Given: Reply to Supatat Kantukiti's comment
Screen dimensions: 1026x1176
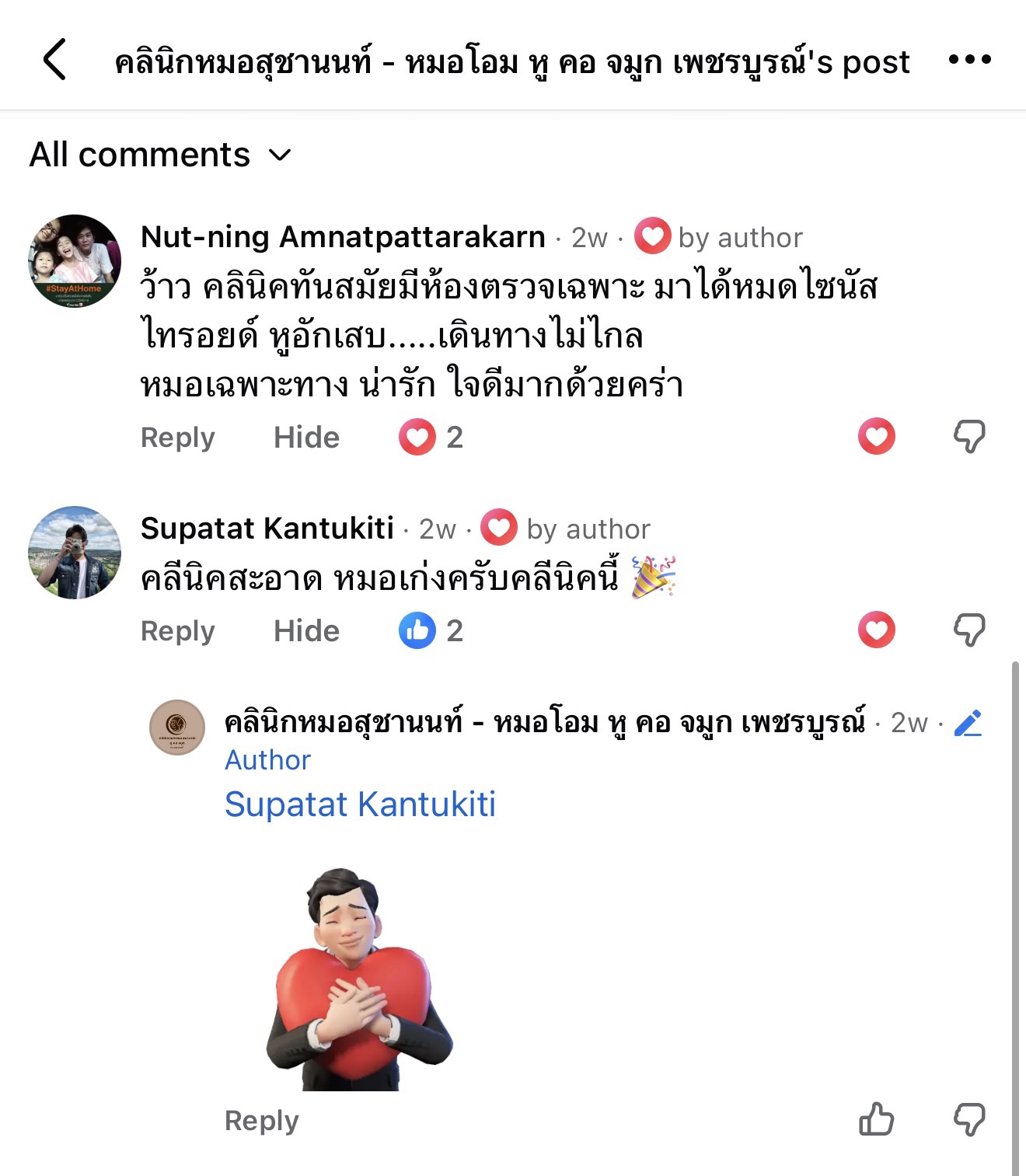Looking at the screenshot, I should (177, 631).
